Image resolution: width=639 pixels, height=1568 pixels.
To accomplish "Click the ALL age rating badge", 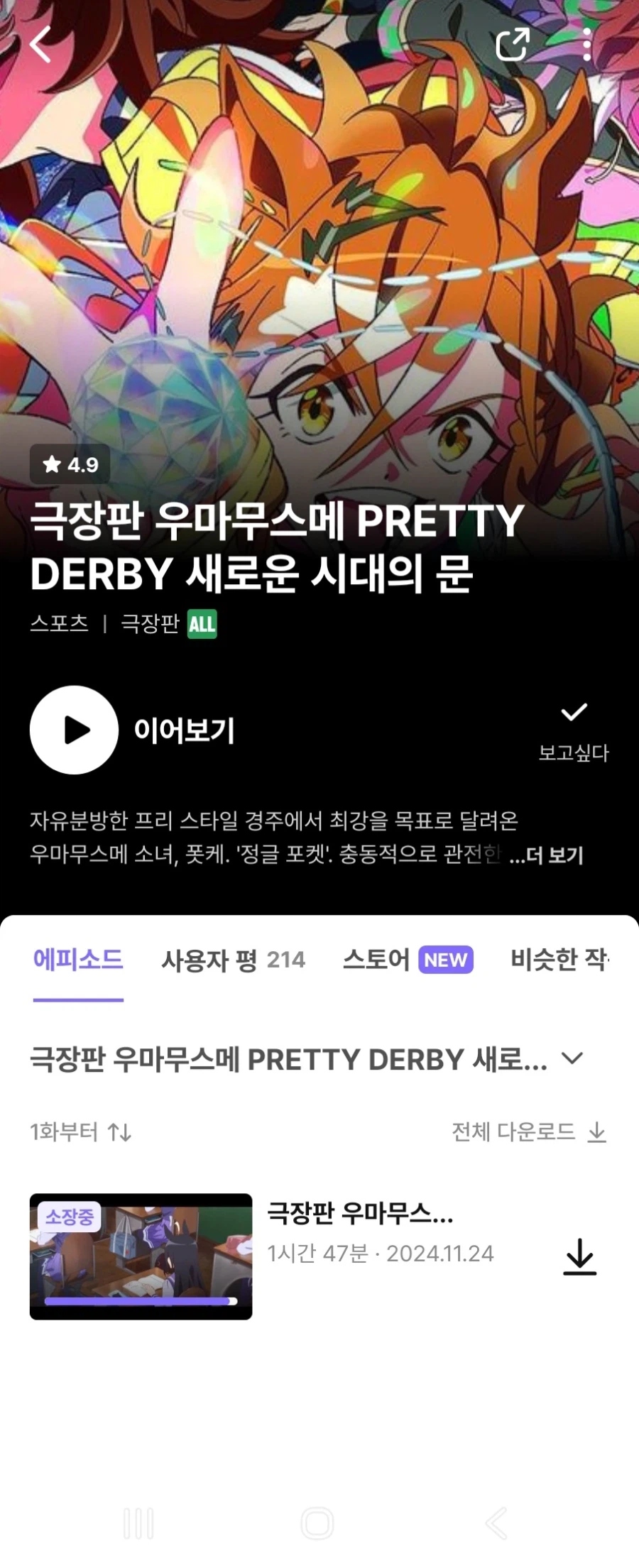I will [x=202, y=624].
